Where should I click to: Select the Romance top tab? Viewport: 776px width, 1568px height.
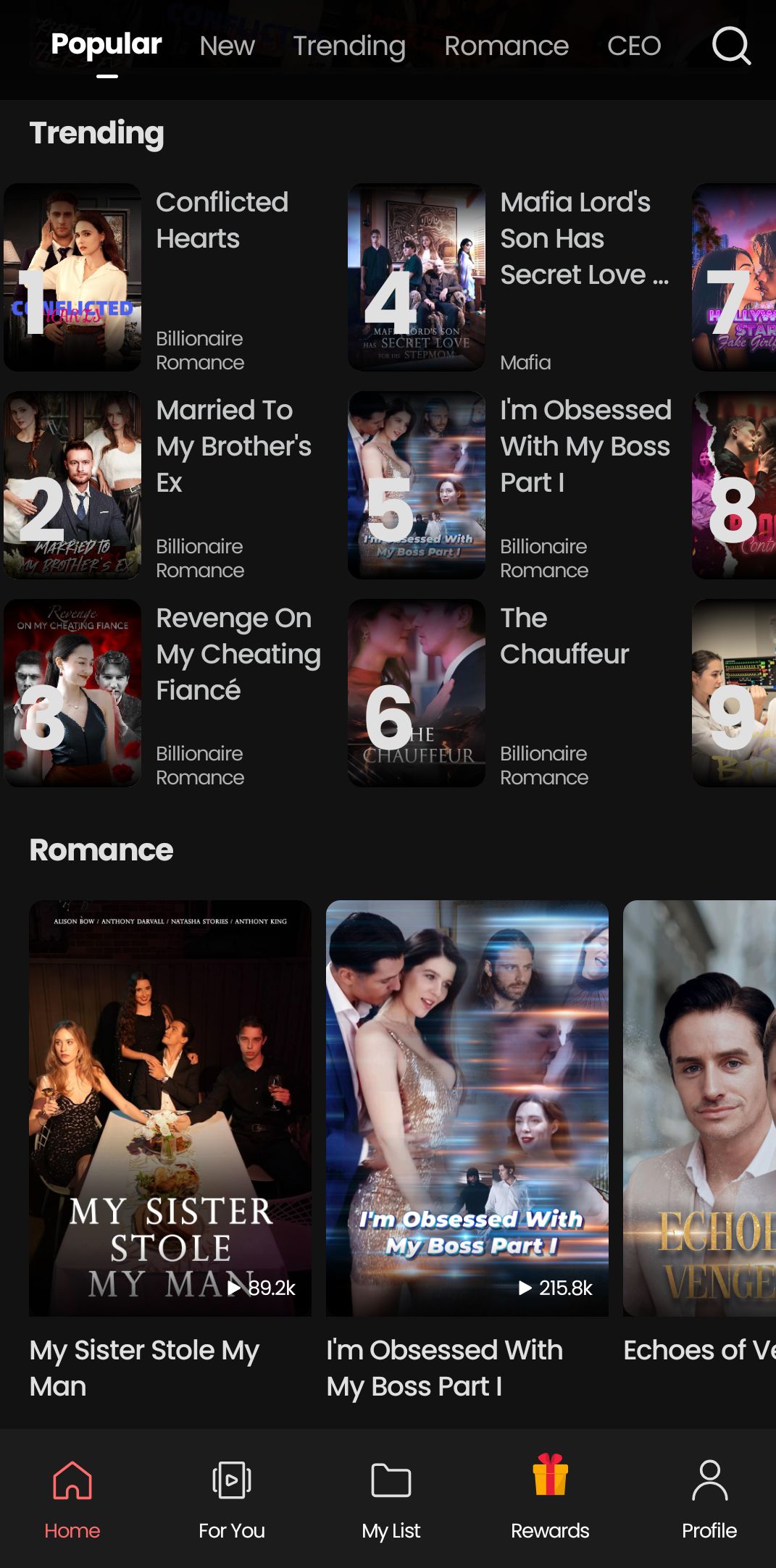[506, 46]
